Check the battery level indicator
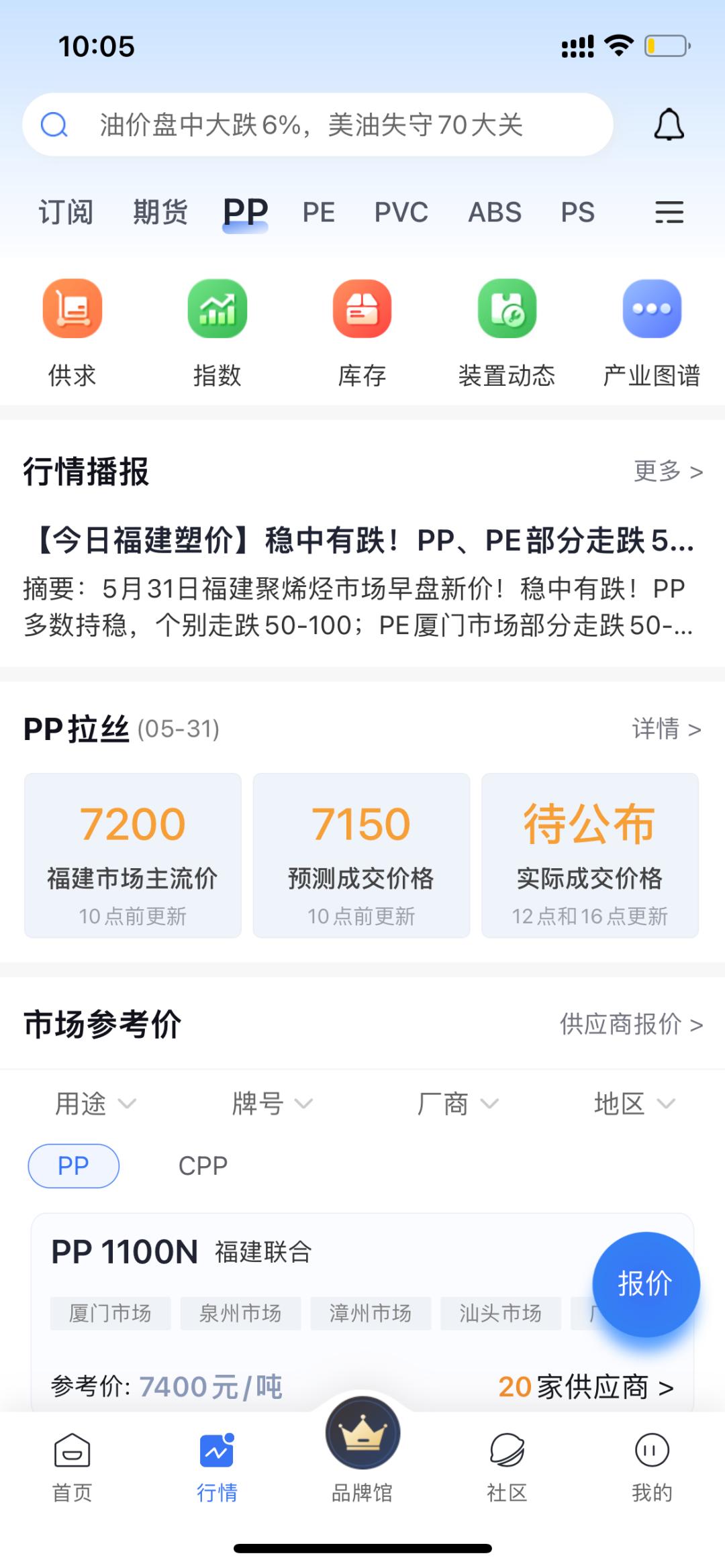 click(x=667, y=46)
